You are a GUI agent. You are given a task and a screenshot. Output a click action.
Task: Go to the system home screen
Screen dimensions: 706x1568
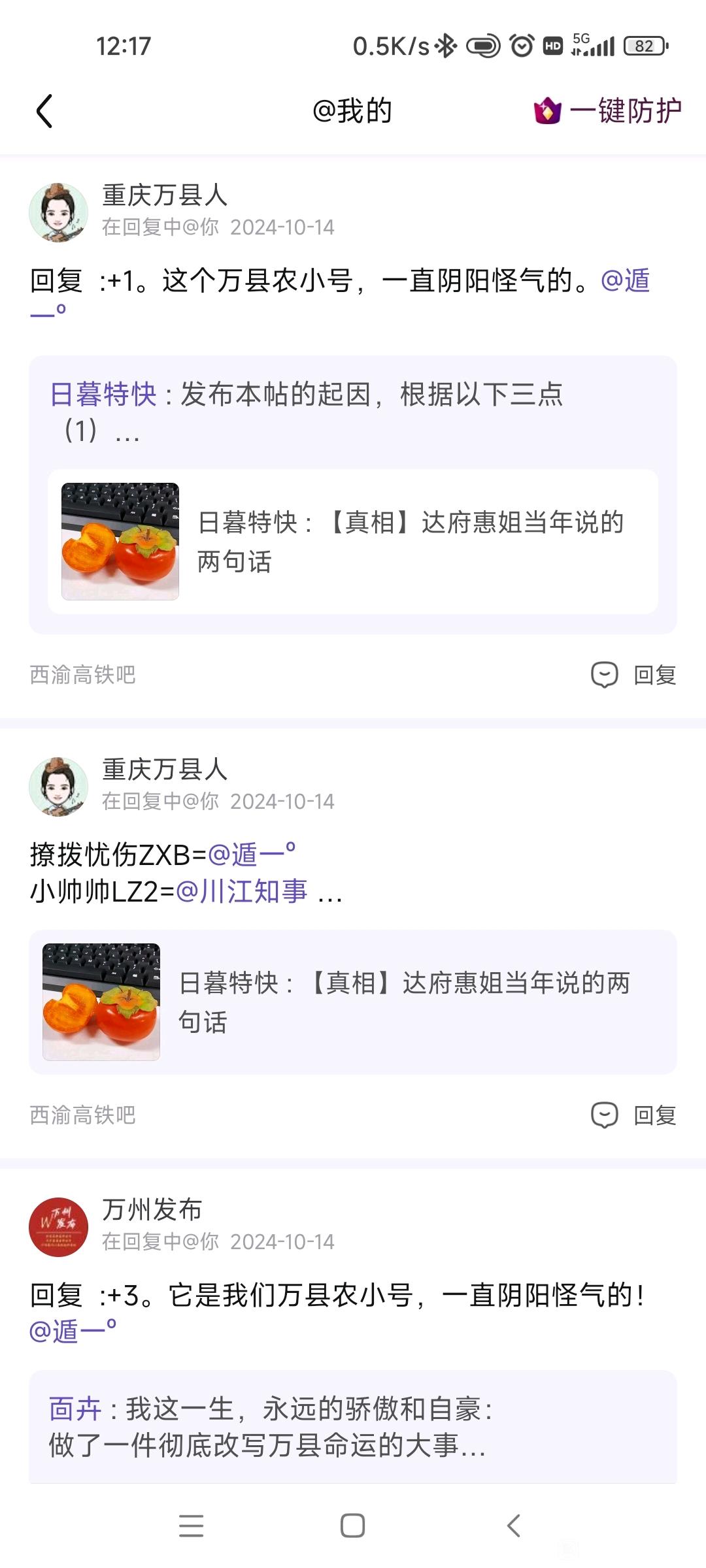pos(353,1526)
